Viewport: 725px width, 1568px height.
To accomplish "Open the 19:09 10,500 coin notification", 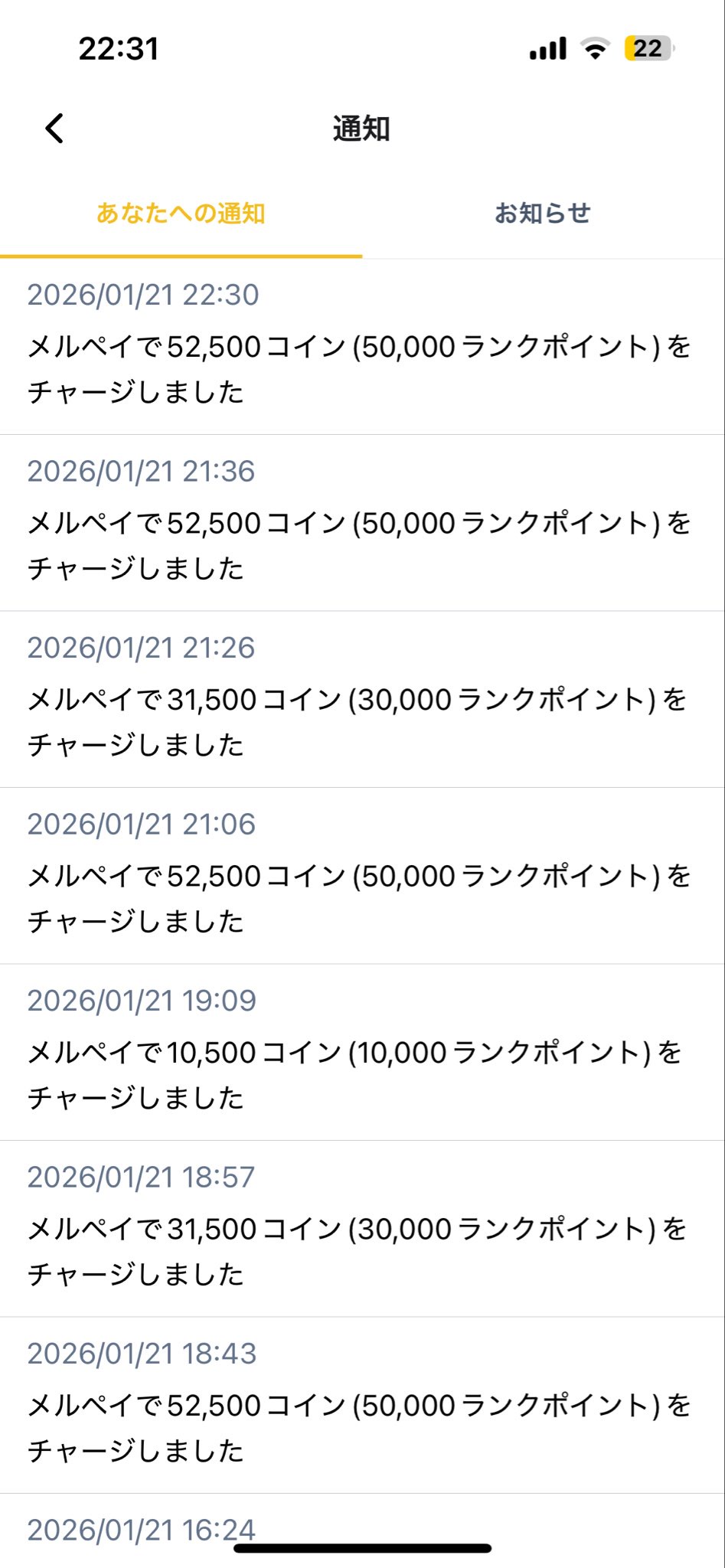I will pyautogui.click(x=360, y=1053).
